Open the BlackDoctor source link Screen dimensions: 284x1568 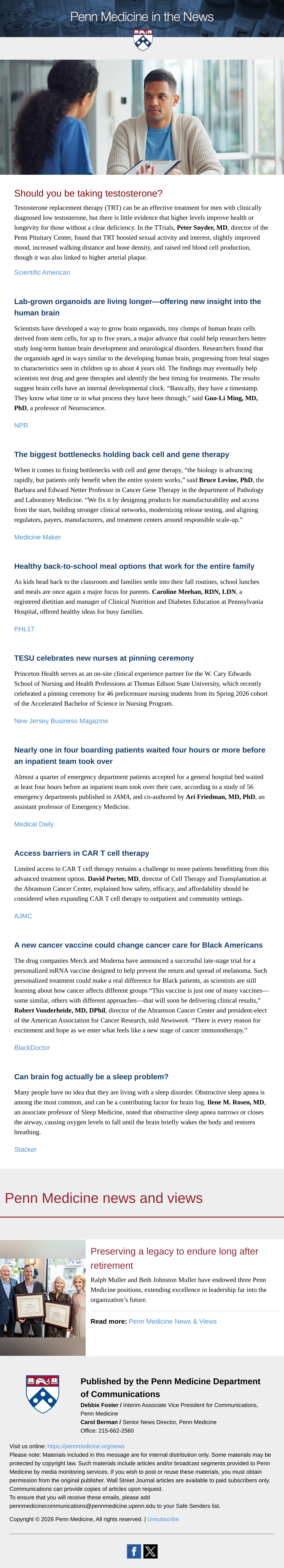[x=32, y=1048]
